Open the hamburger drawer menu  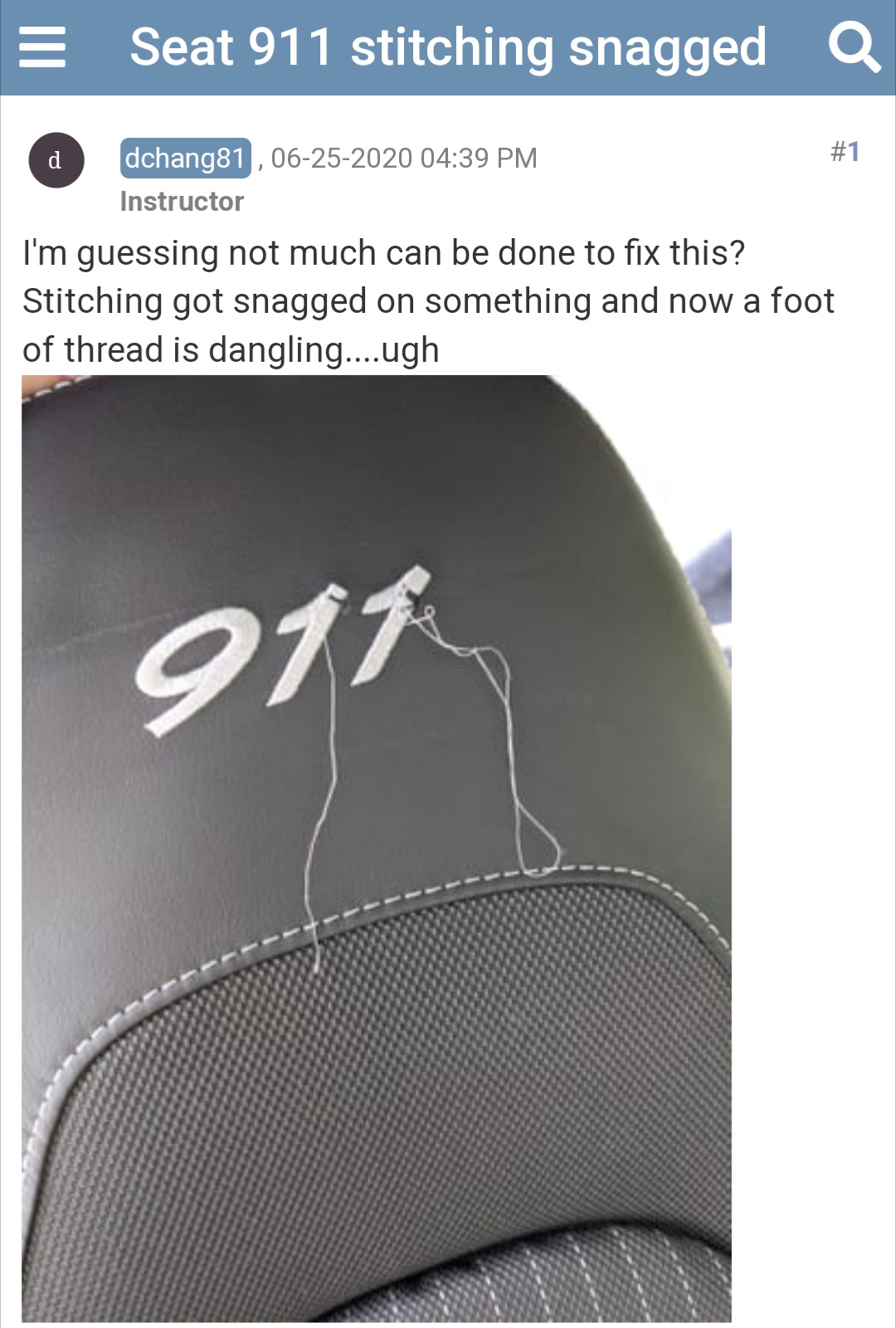pyautogui.click(x=41, y=47)
